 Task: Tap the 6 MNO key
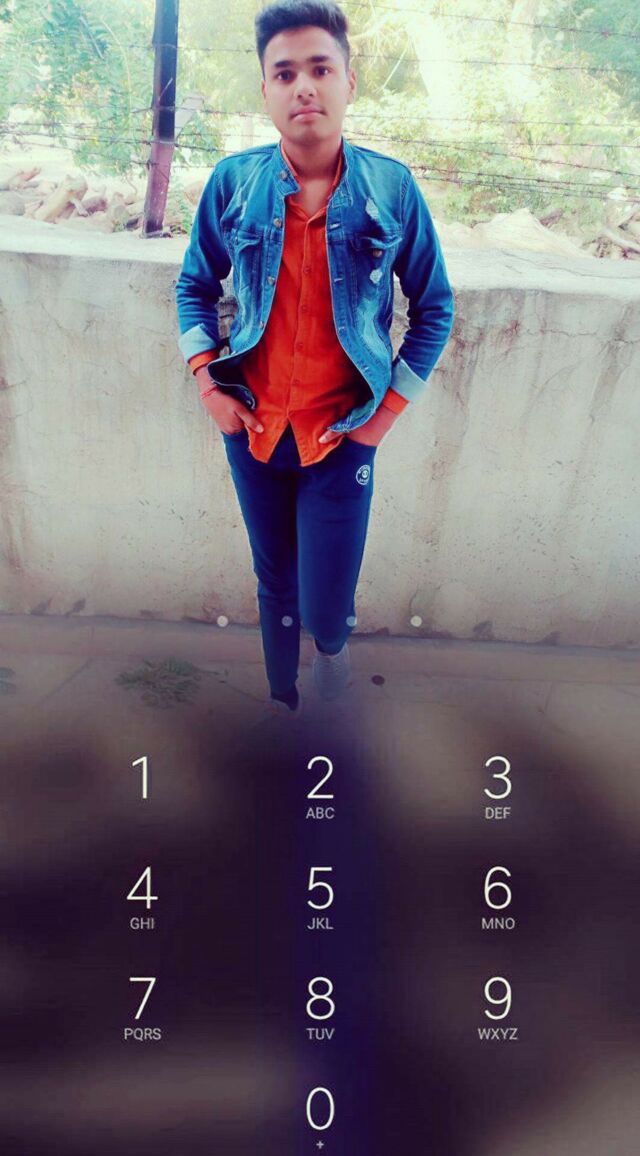pos(497,896)
